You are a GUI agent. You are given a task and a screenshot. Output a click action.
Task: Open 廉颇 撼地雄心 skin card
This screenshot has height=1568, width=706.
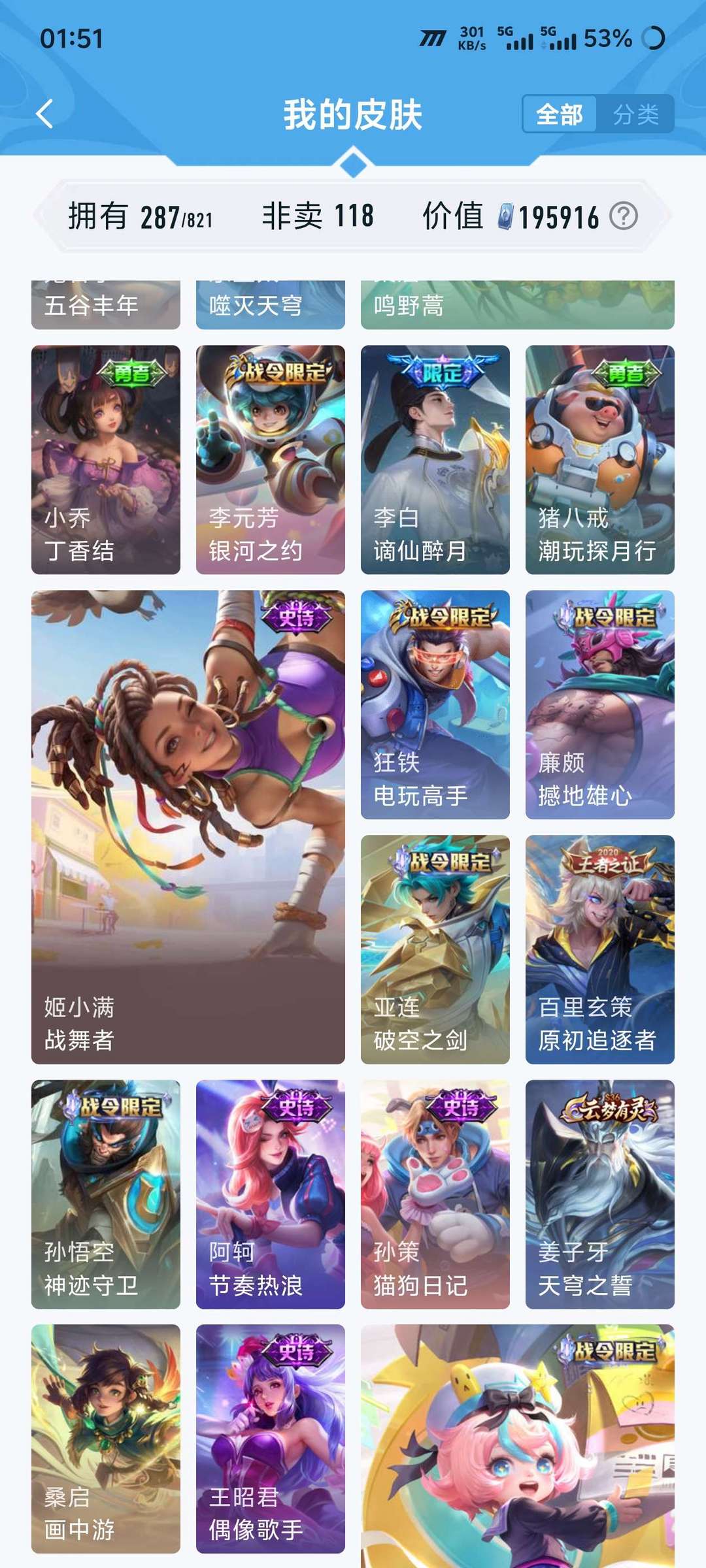click(x=600, y=705)
